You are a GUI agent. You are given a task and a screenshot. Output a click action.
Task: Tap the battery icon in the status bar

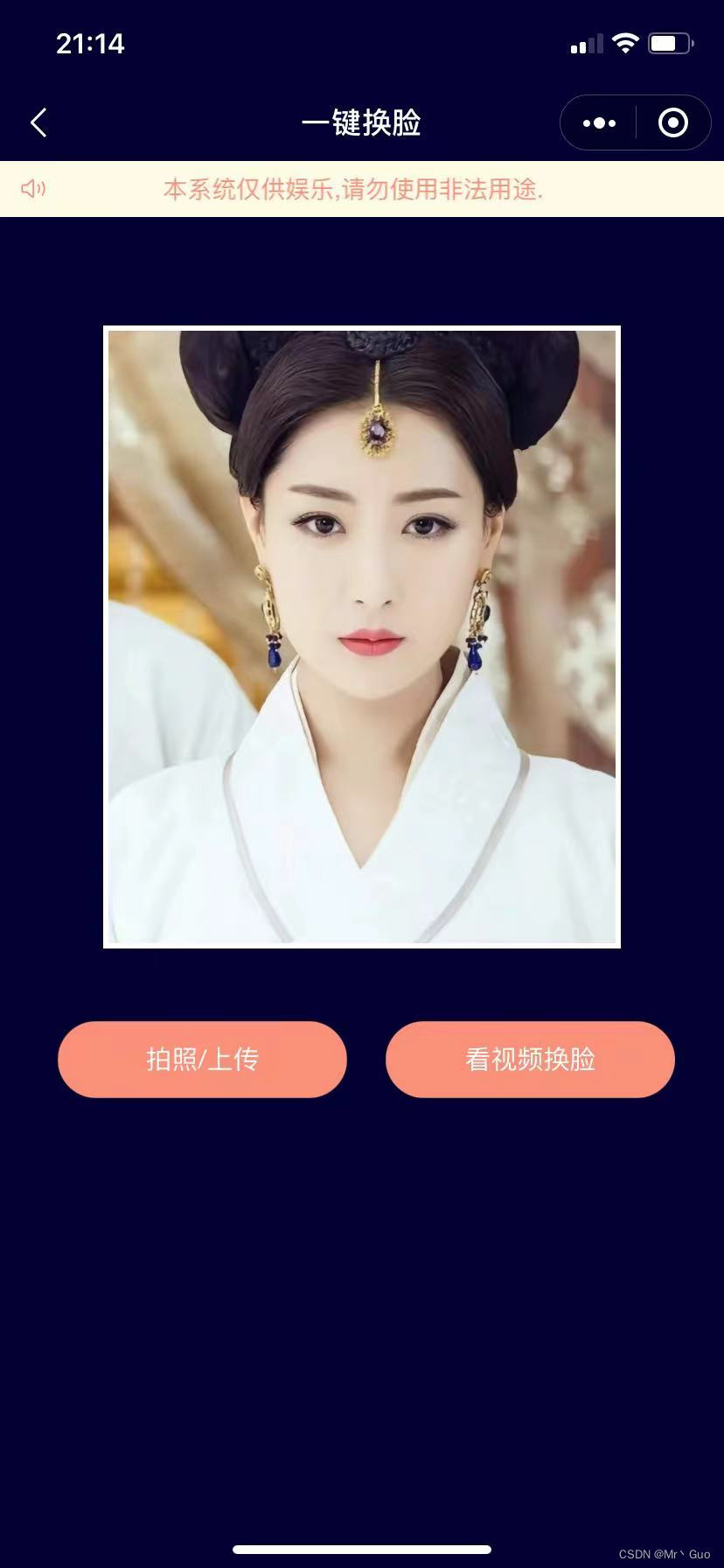670,41
